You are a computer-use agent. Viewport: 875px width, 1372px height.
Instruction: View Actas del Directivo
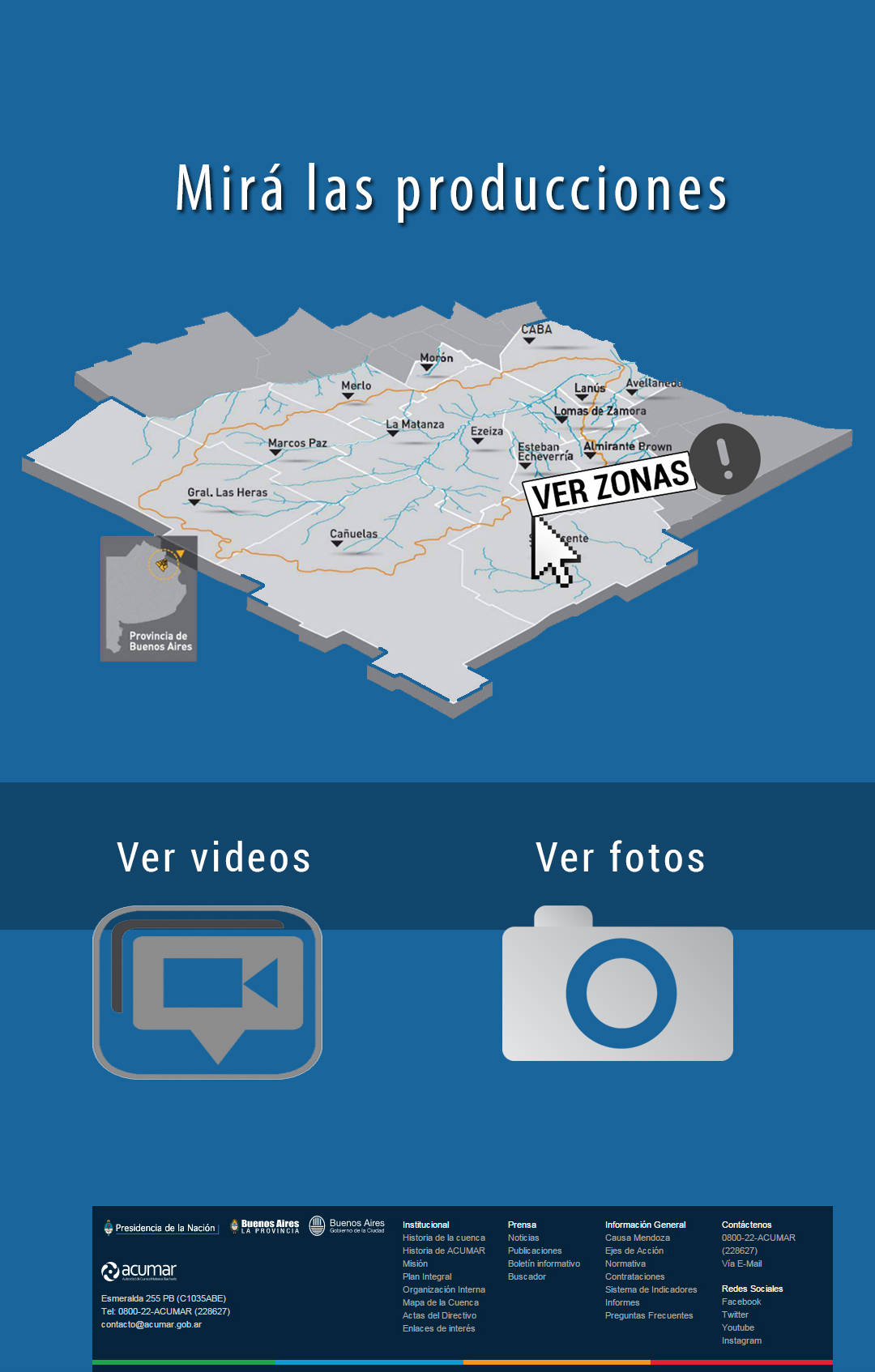tap(439, 1315)
